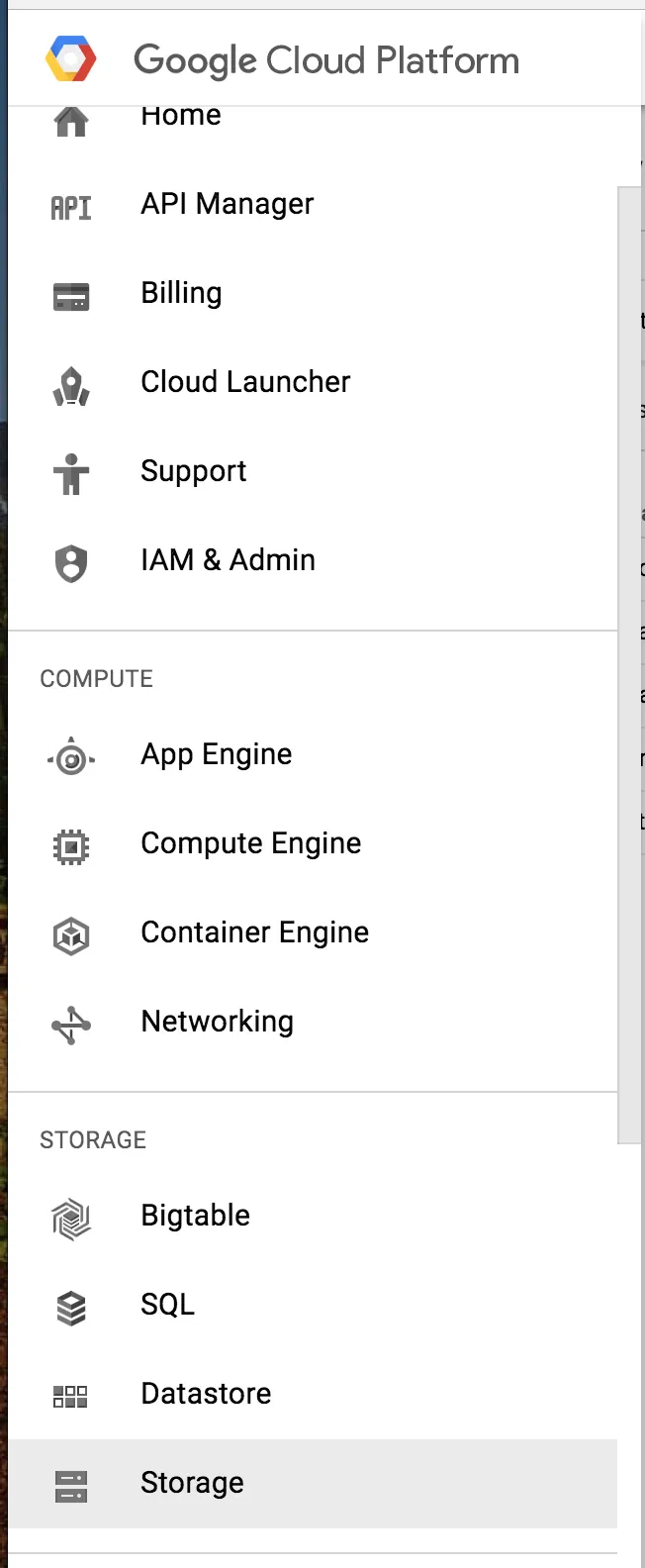Screen dimensions: 645x1568
Task: Select Cloud Launcher
Action: (x=245, y=382)
